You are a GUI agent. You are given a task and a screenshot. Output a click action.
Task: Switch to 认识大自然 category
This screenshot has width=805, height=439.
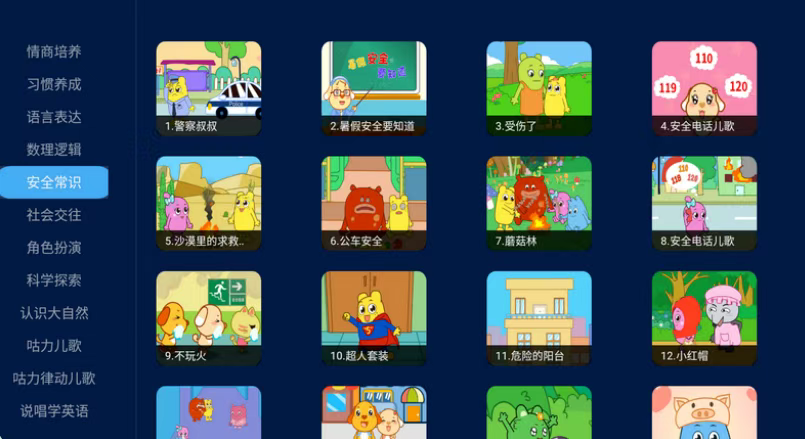tap(54, 313)
